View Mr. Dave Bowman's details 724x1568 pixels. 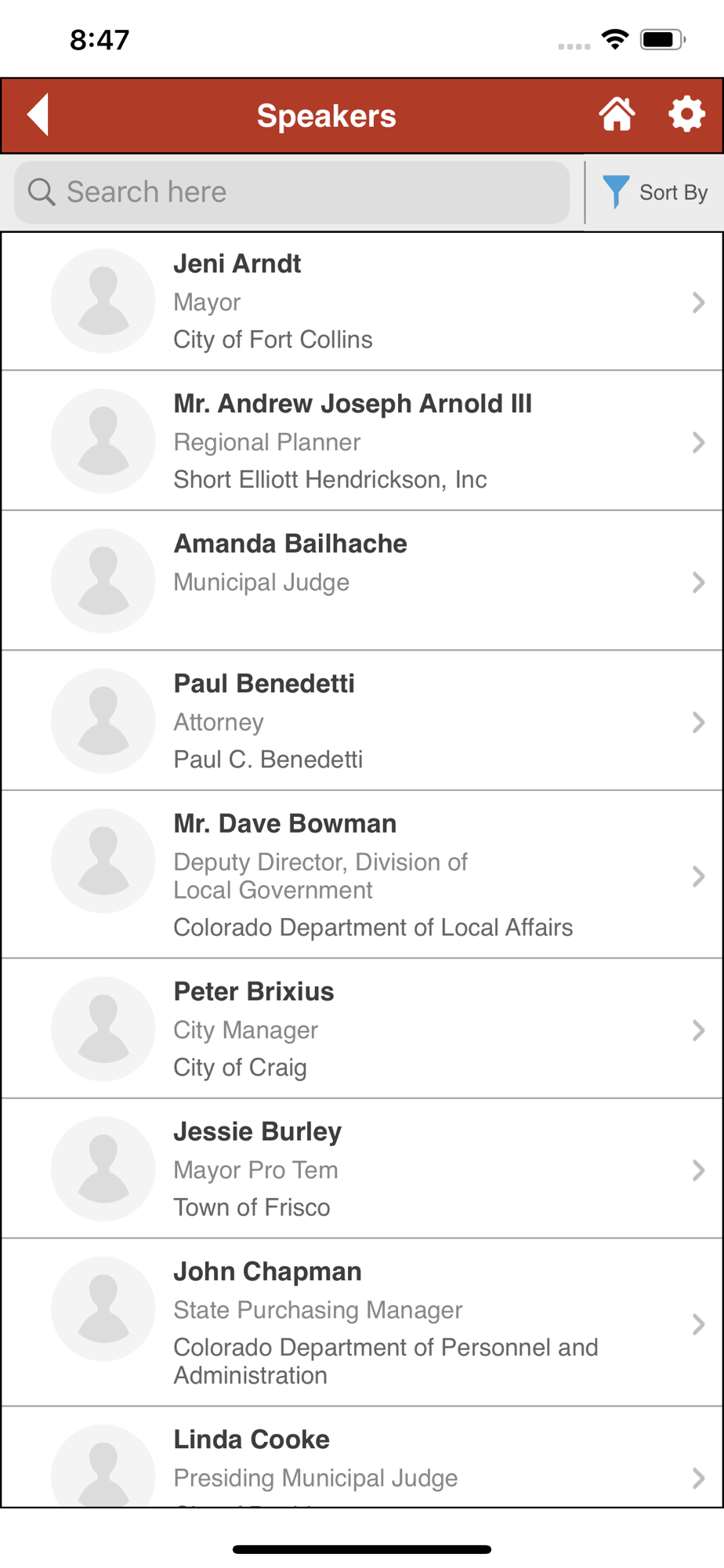pyautogui.click(x=362, y=875)
